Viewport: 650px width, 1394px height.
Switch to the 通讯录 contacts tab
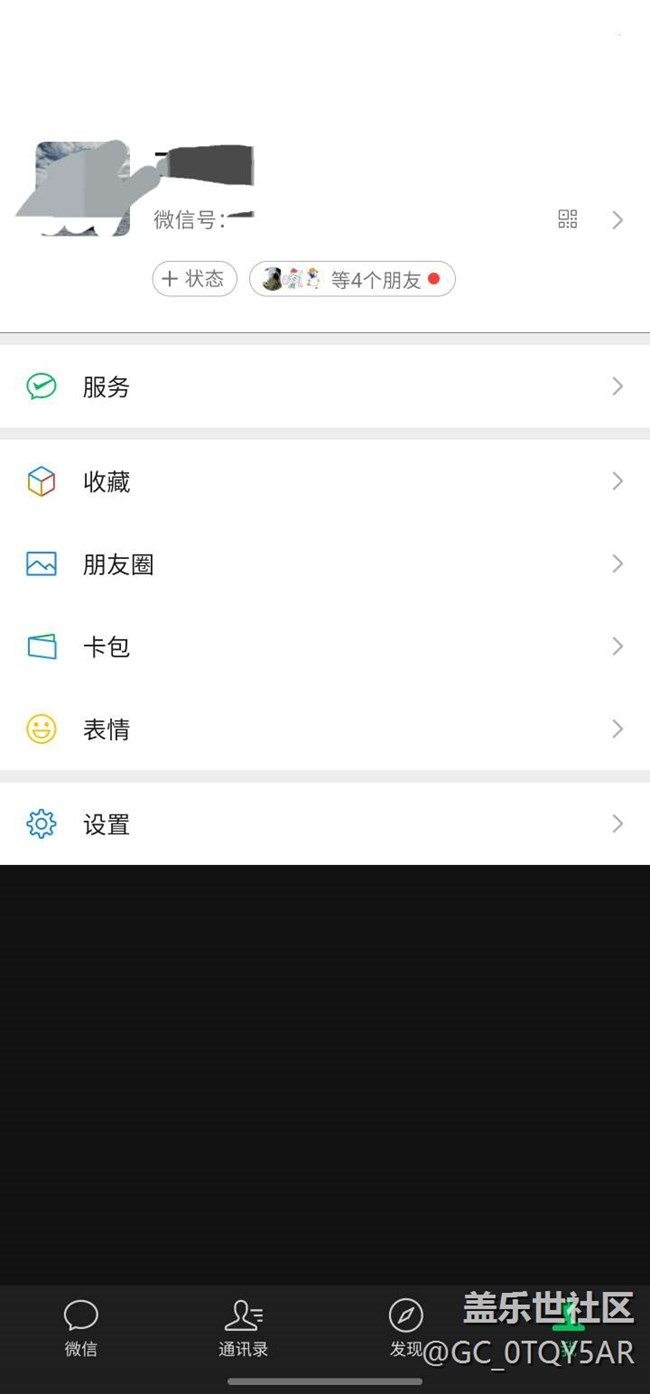pyautogui.click(x=243, y=1328)
